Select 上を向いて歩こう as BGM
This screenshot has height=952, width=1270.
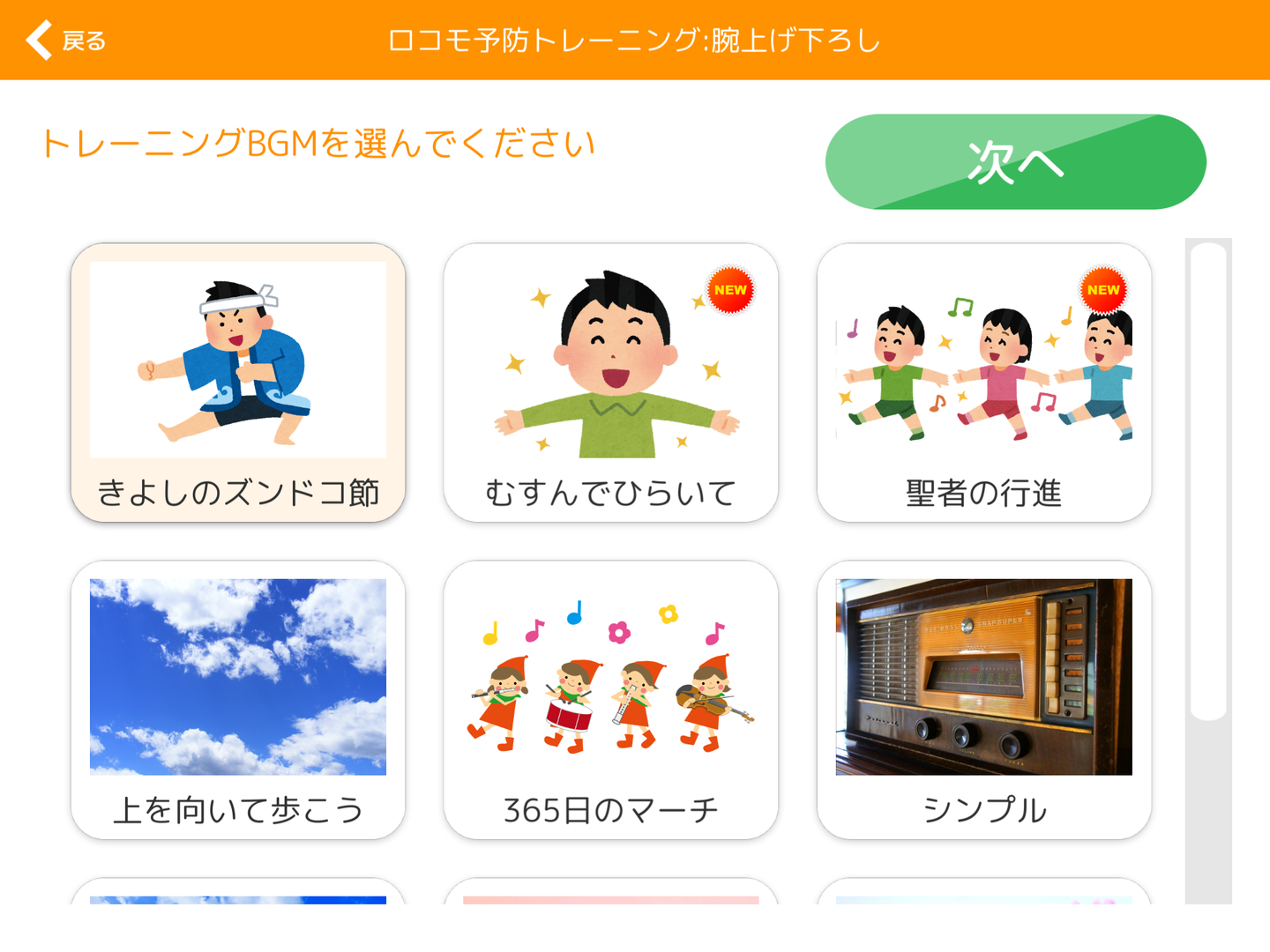pos(238,700)
